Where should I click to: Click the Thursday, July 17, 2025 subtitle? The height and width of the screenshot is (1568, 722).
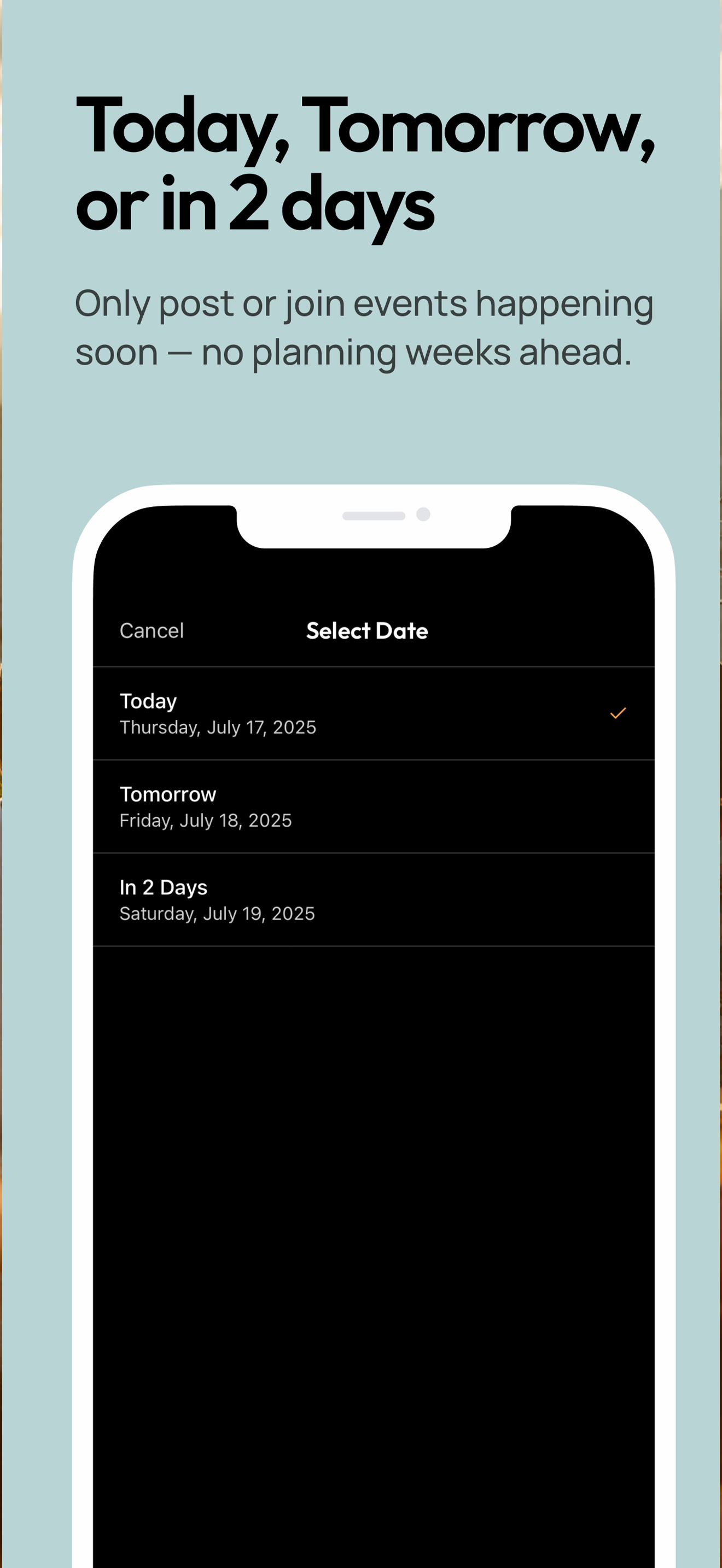coord(217,727)
